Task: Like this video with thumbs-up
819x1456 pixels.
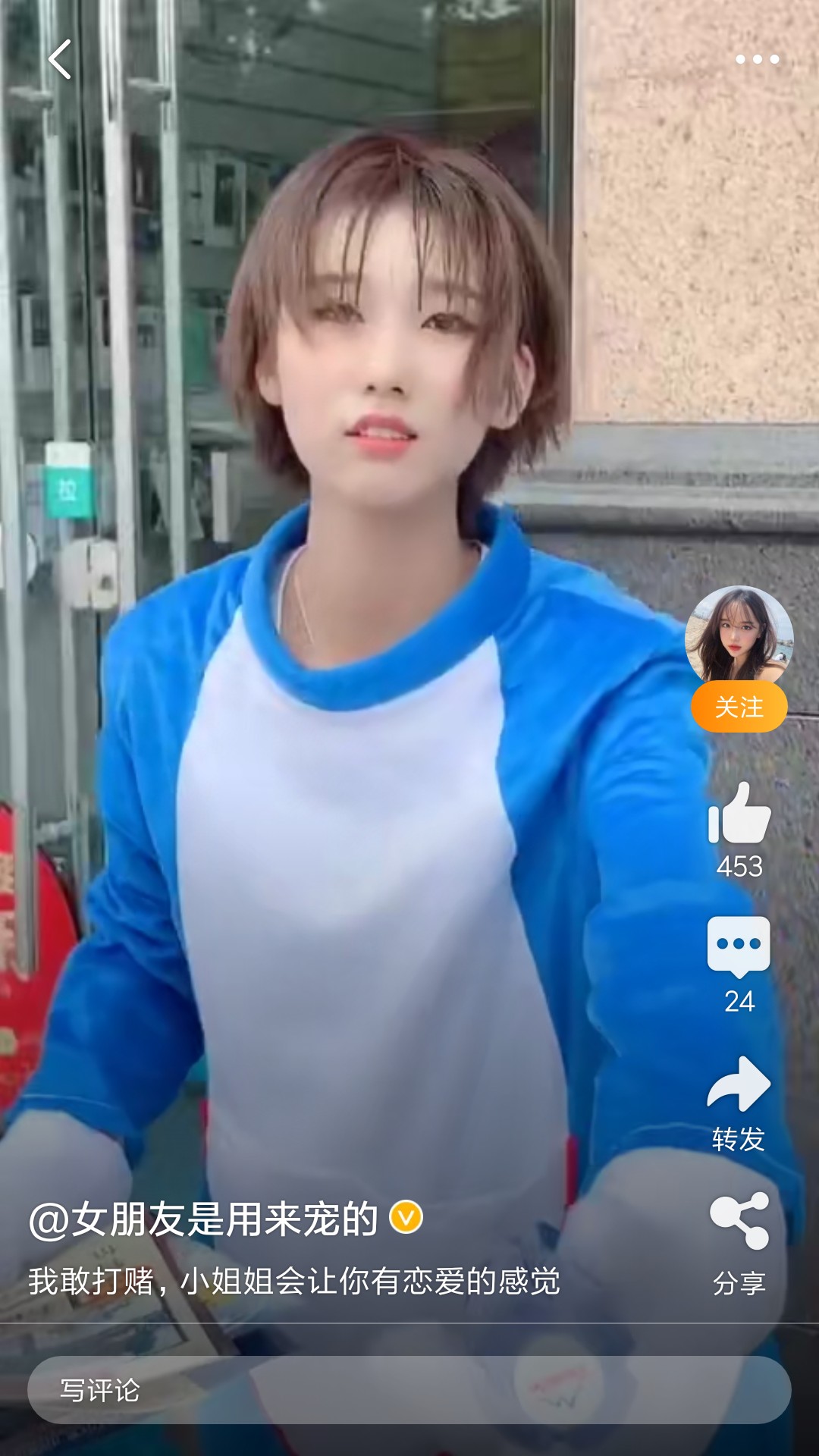Action: click(x=739, y=814)
